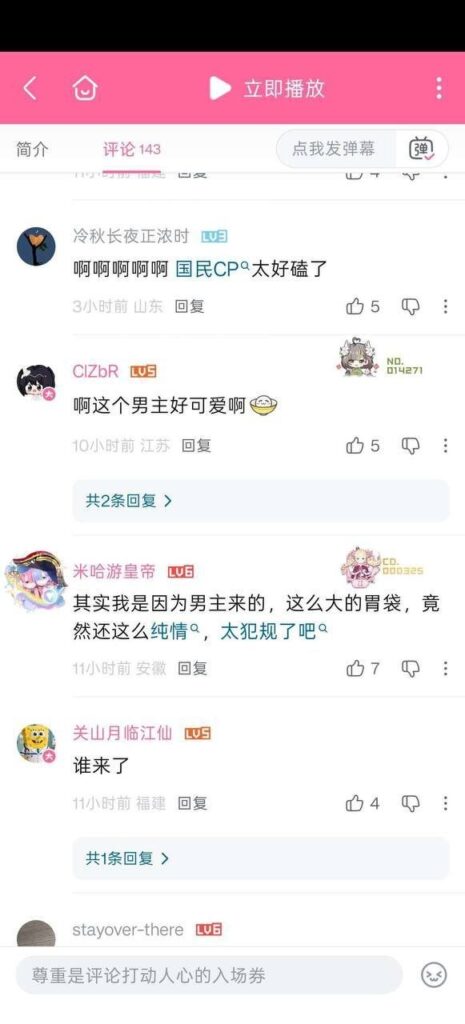Tap the 点我发弹幕 input field
This screenshot has height=1024, width=465.
[336, 149]
